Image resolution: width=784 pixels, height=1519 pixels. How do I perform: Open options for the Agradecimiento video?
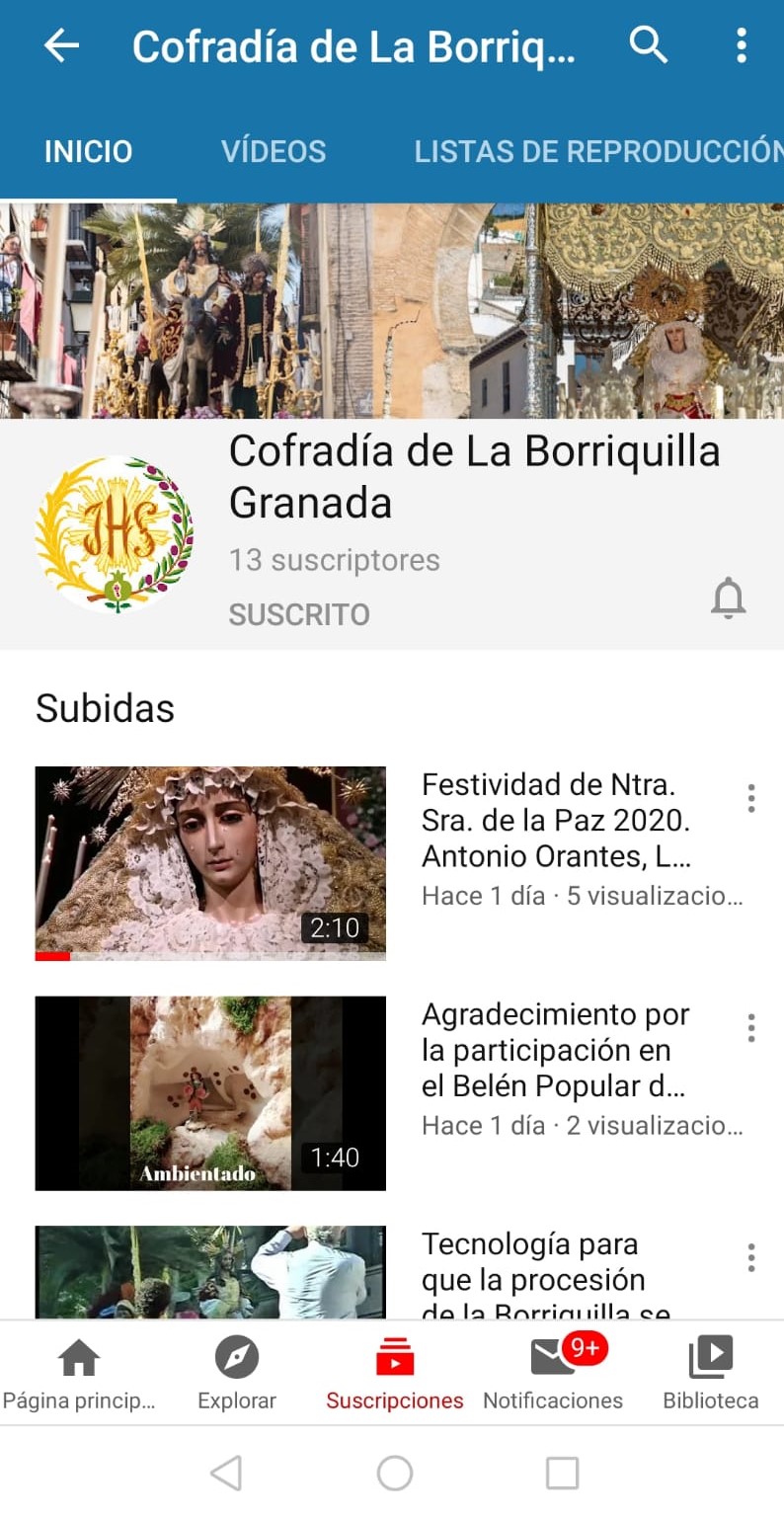pos(751,1028)
